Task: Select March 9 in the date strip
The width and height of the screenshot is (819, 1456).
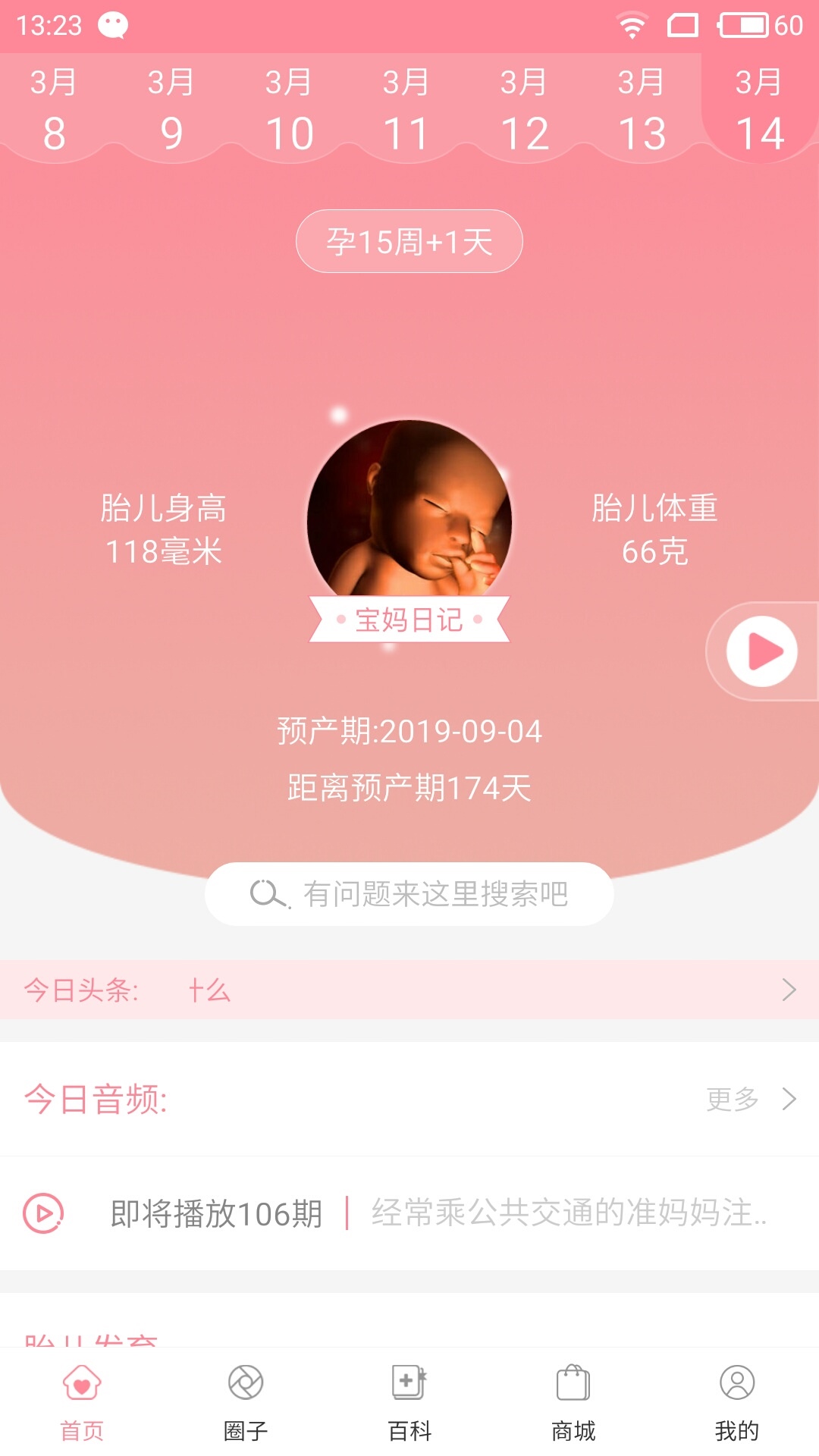Action: [x=171, y=110]
